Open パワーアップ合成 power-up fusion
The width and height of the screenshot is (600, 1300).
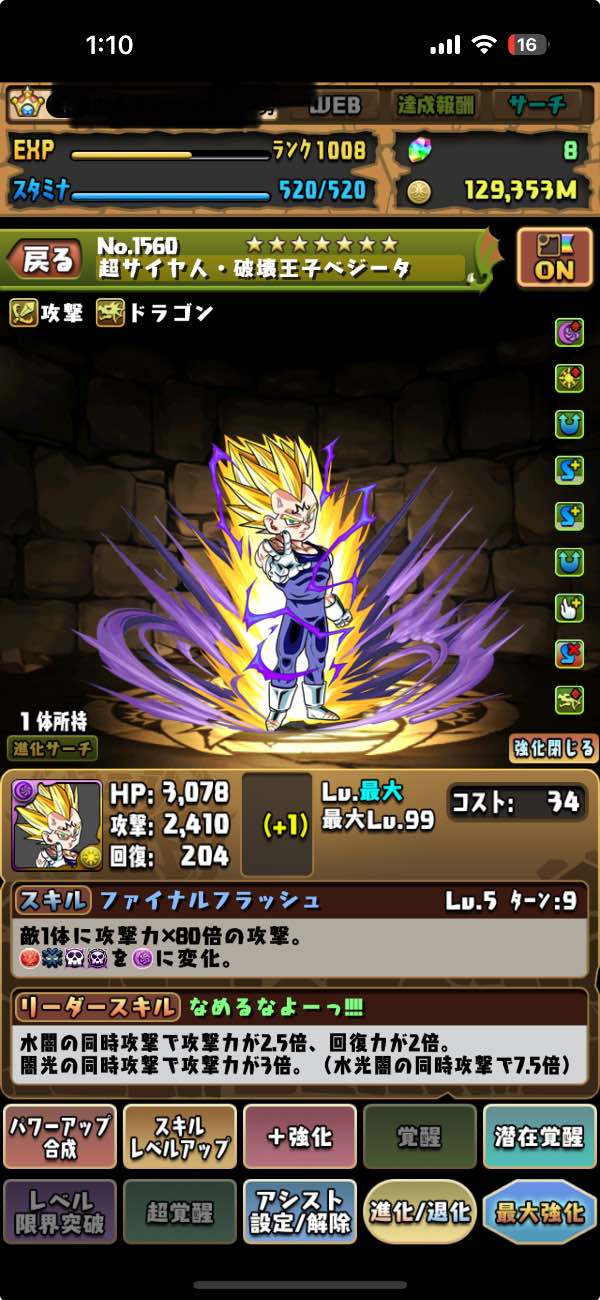pyautogui.click(x=60, y=1137)
